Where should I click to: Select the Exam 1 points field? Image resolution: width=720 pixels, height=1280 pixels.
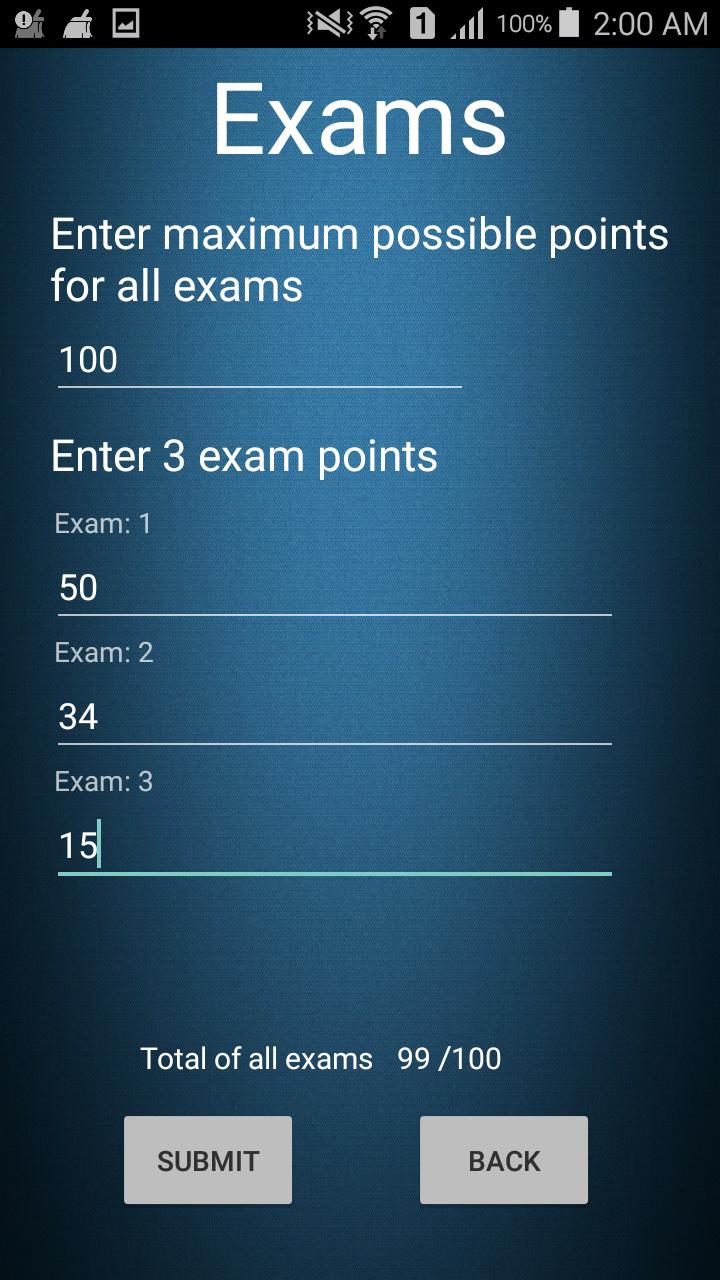pos(334,588)
